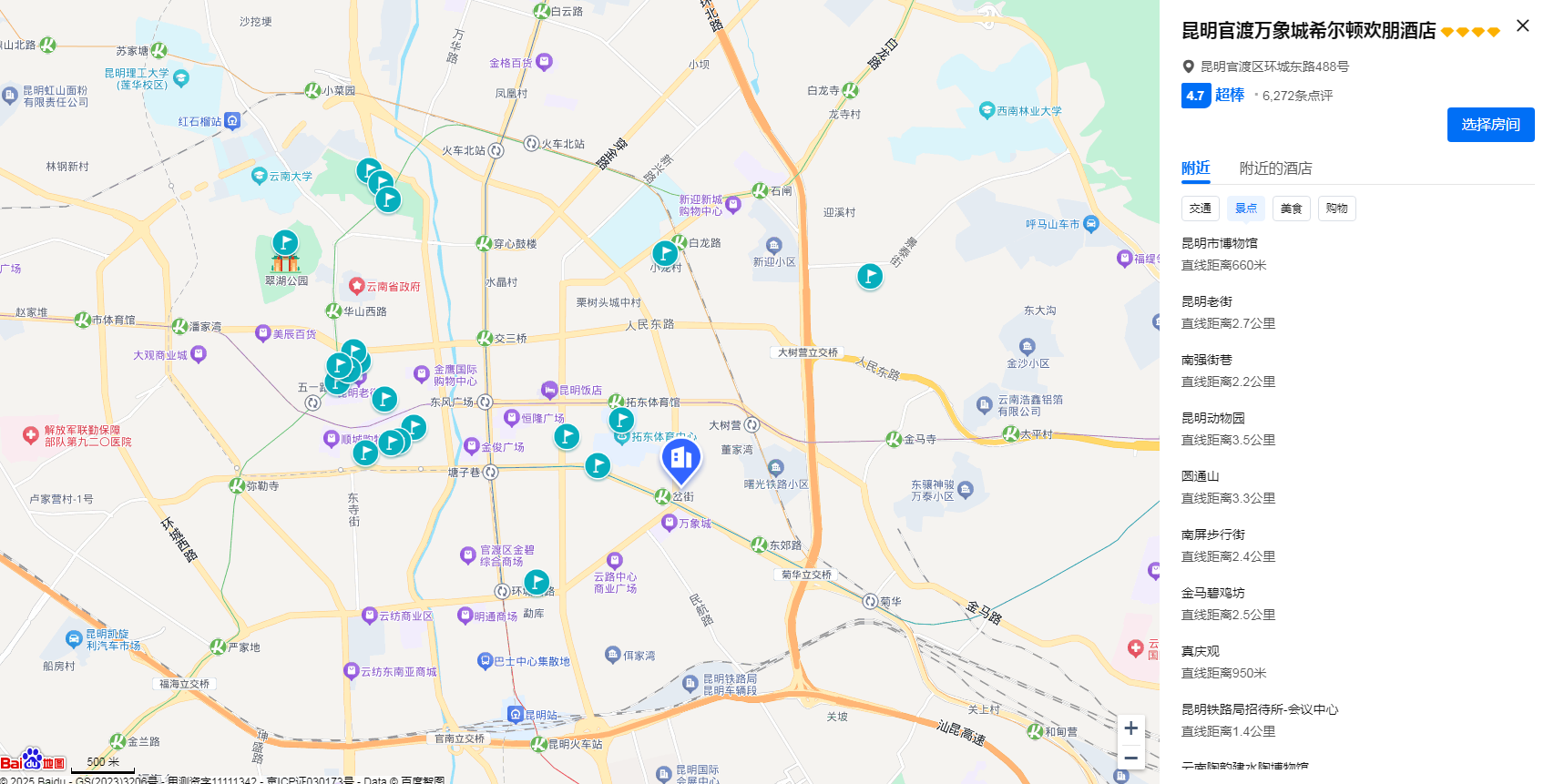Select 金马碧鸡坊 in the list
Viewport: 1554px width, 784px height.
[x=1212, y=593]
